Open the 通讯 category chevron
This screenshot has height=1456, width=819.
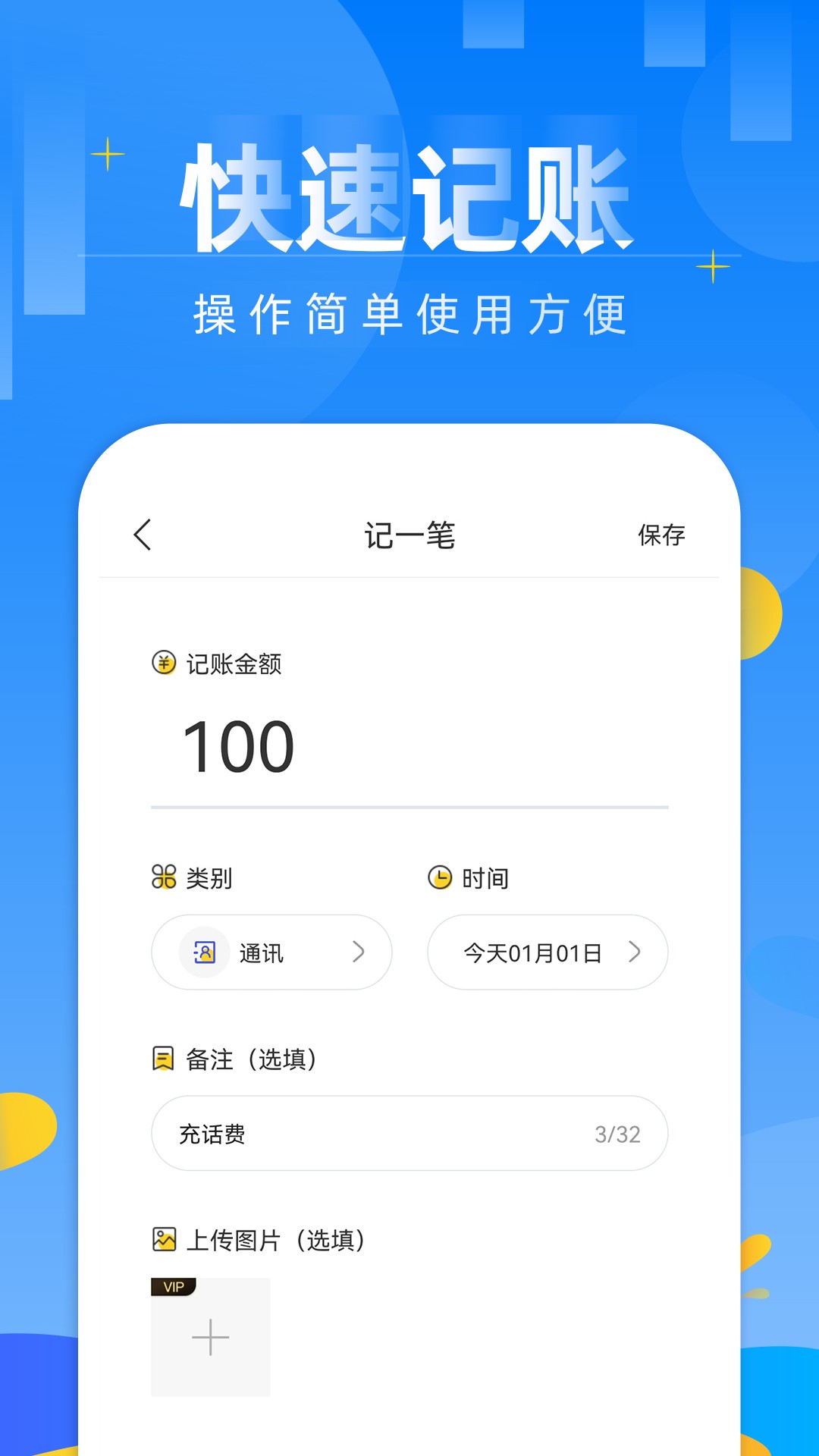click(359, 952)
